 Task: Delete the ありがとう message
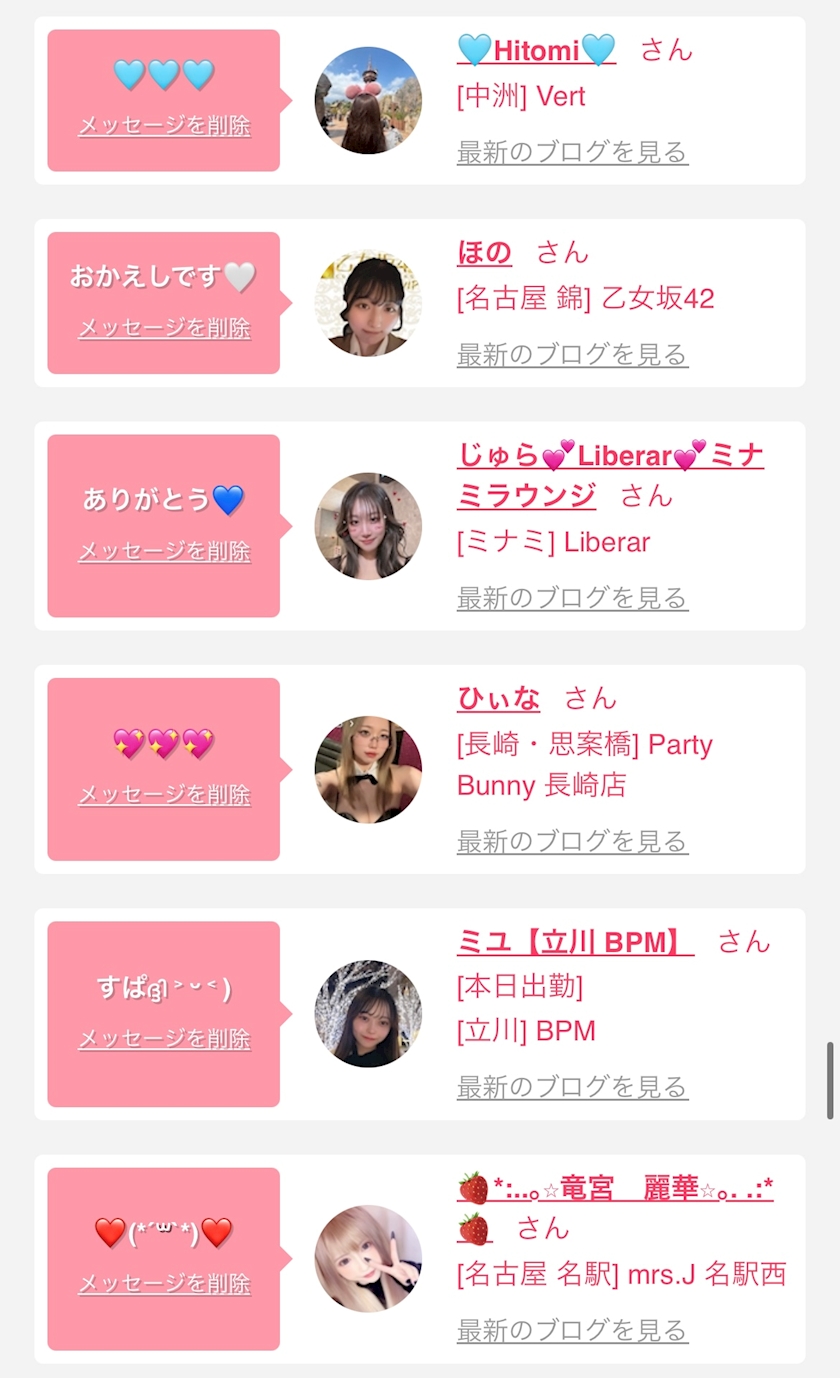(164, 551)
